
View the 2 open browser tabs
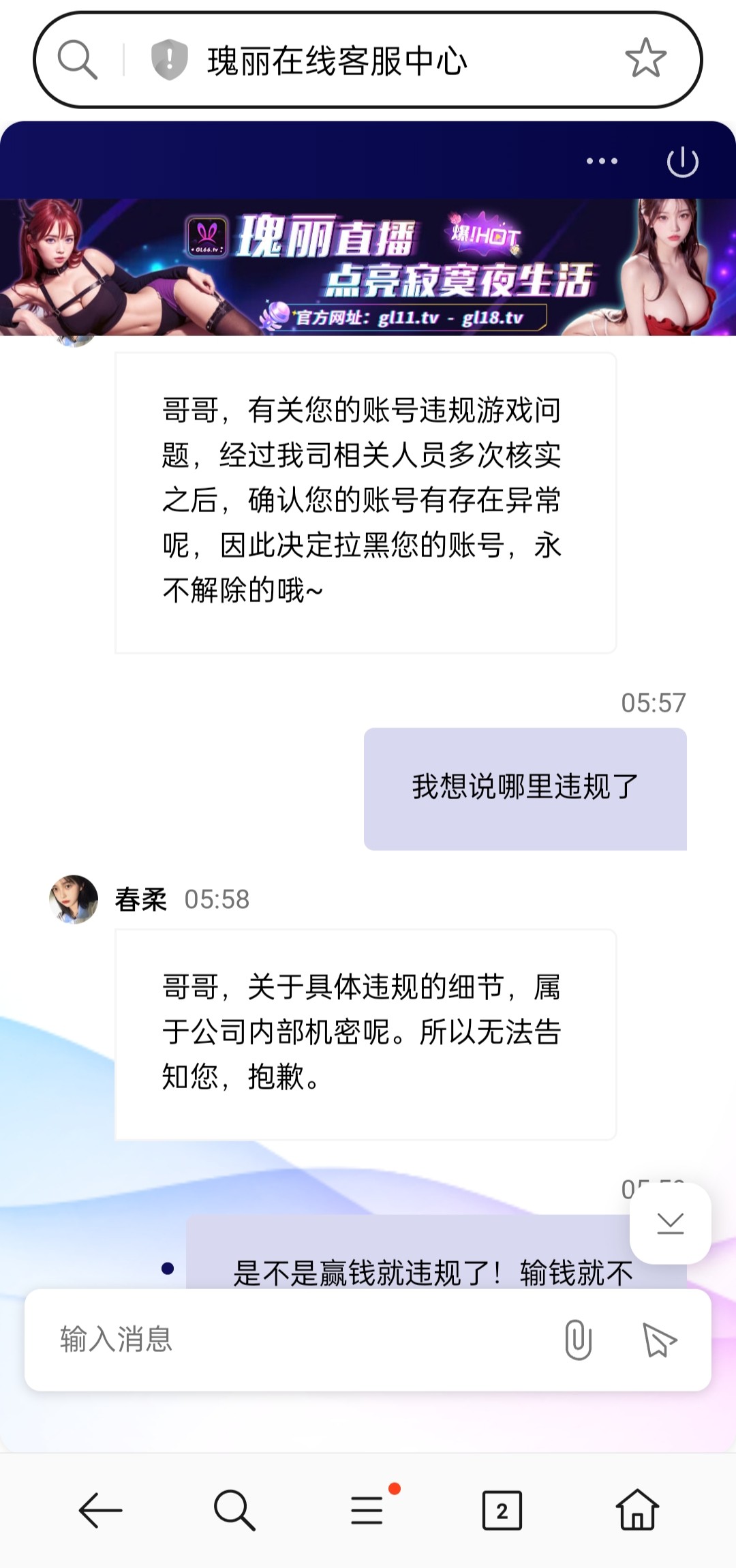pos(502,1511)
